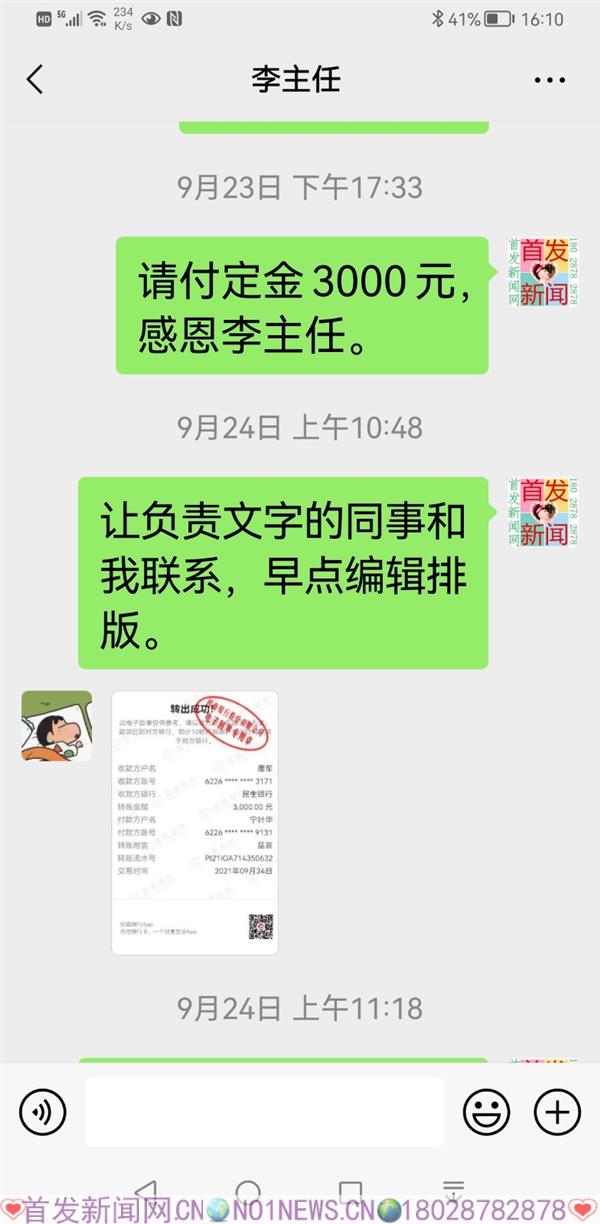Switch to voice message input
Screen dimensions: 600x1224
[x=42, y=1111]
